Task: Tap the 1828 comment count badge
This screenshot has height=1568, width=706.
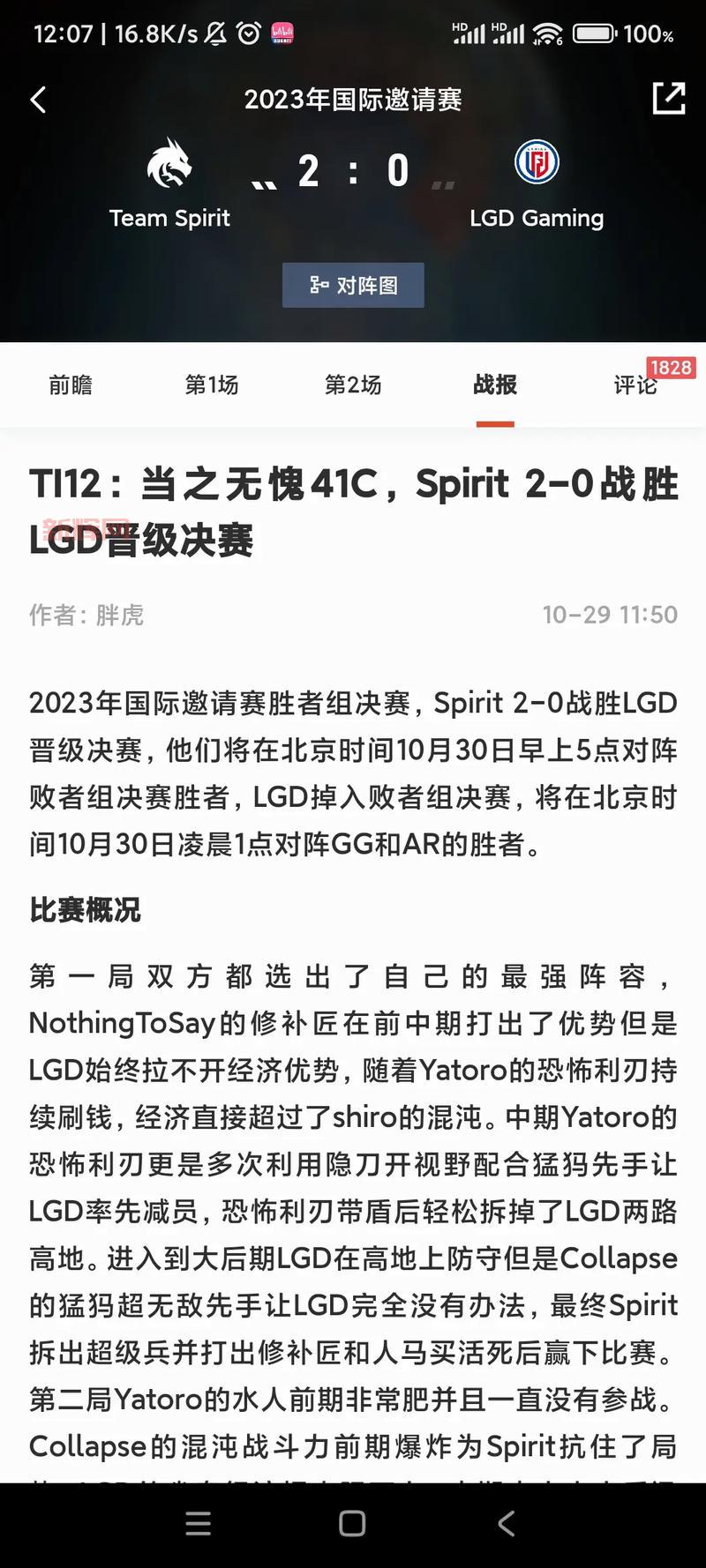Action: point(671,368)
